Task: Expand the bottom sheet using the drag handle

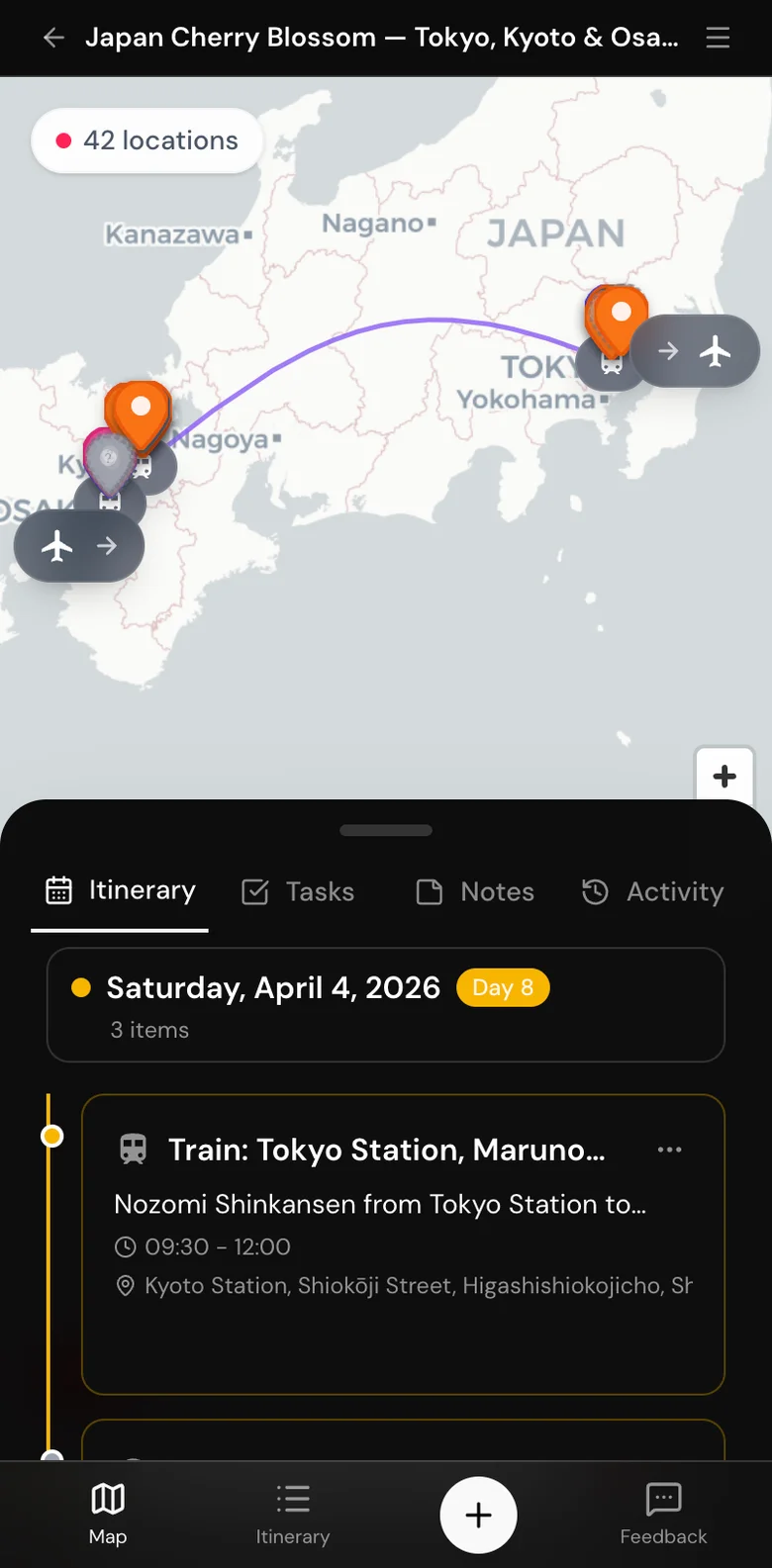Action: [385, 830]
